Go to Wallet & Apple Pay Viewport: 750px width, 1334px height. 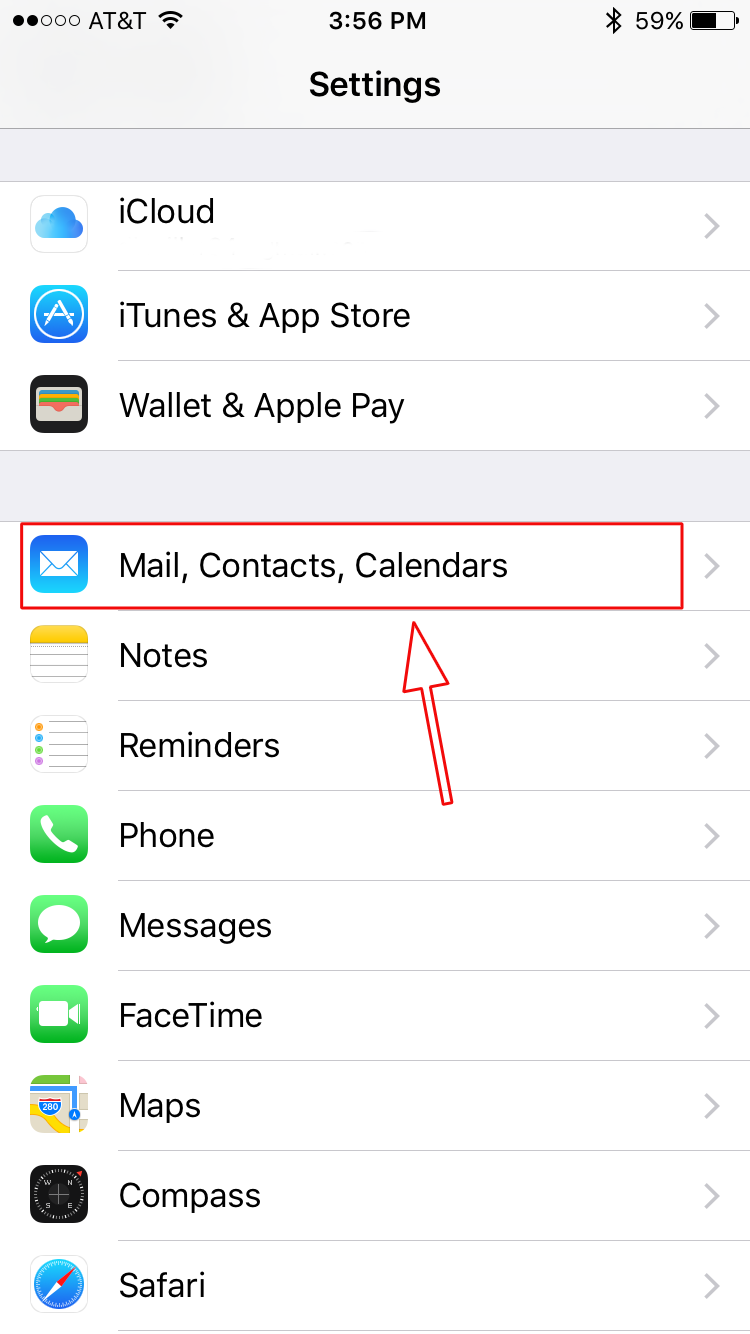(375, 406)
